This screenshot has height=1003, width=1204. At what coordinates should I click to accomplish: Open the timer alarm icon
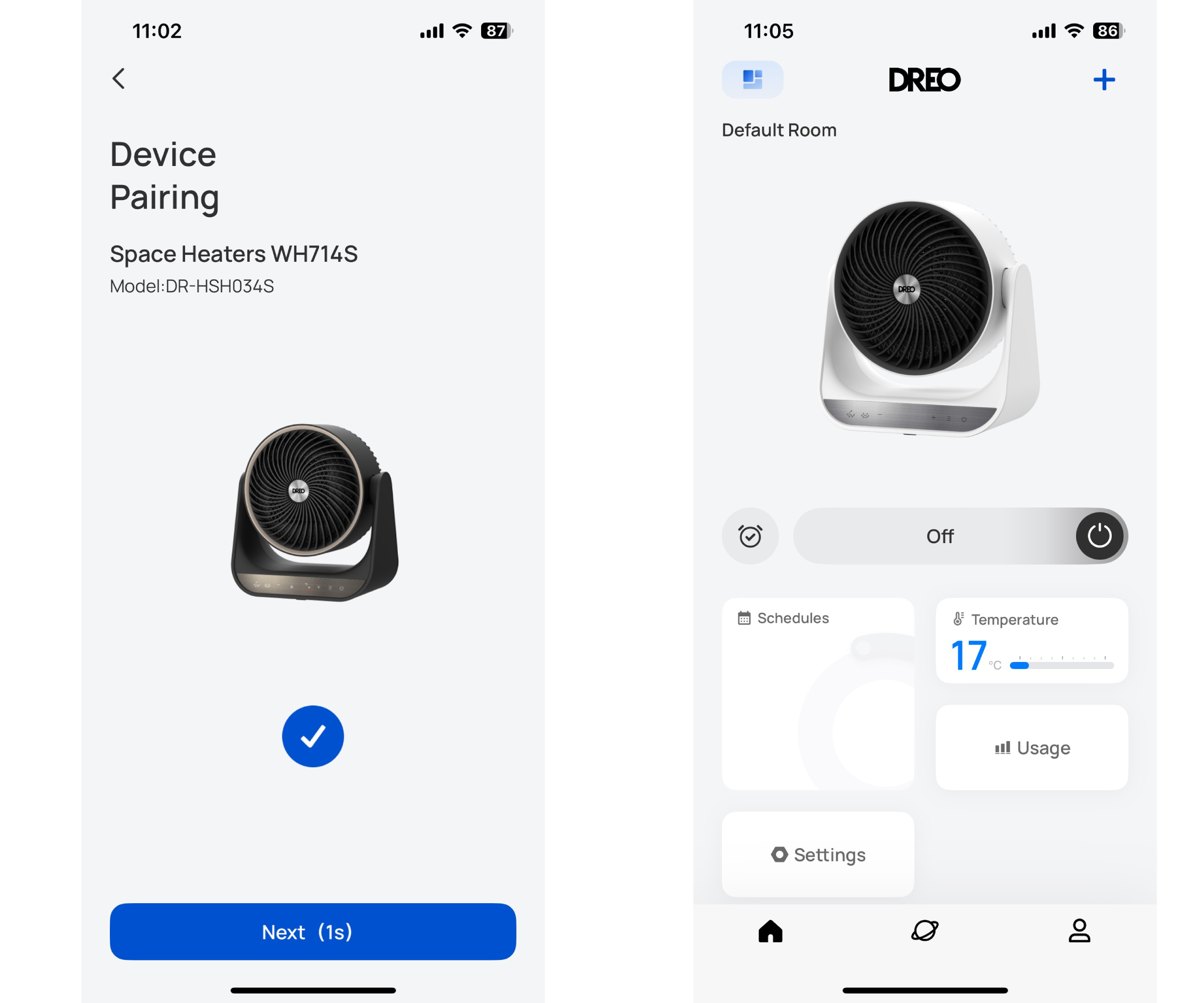(750, 536)
